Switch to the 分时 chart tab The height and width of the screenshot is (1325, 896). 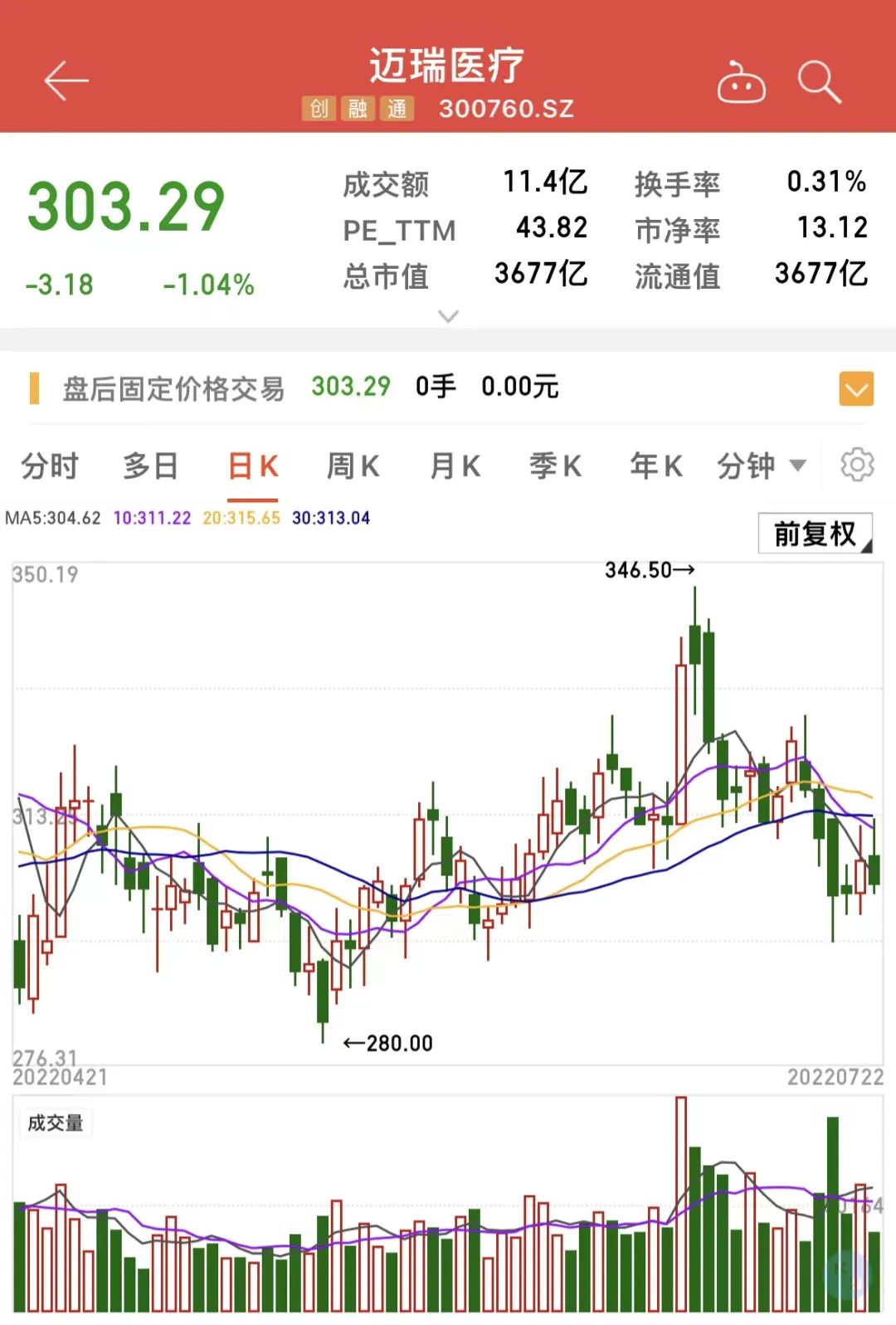[50, 466]
